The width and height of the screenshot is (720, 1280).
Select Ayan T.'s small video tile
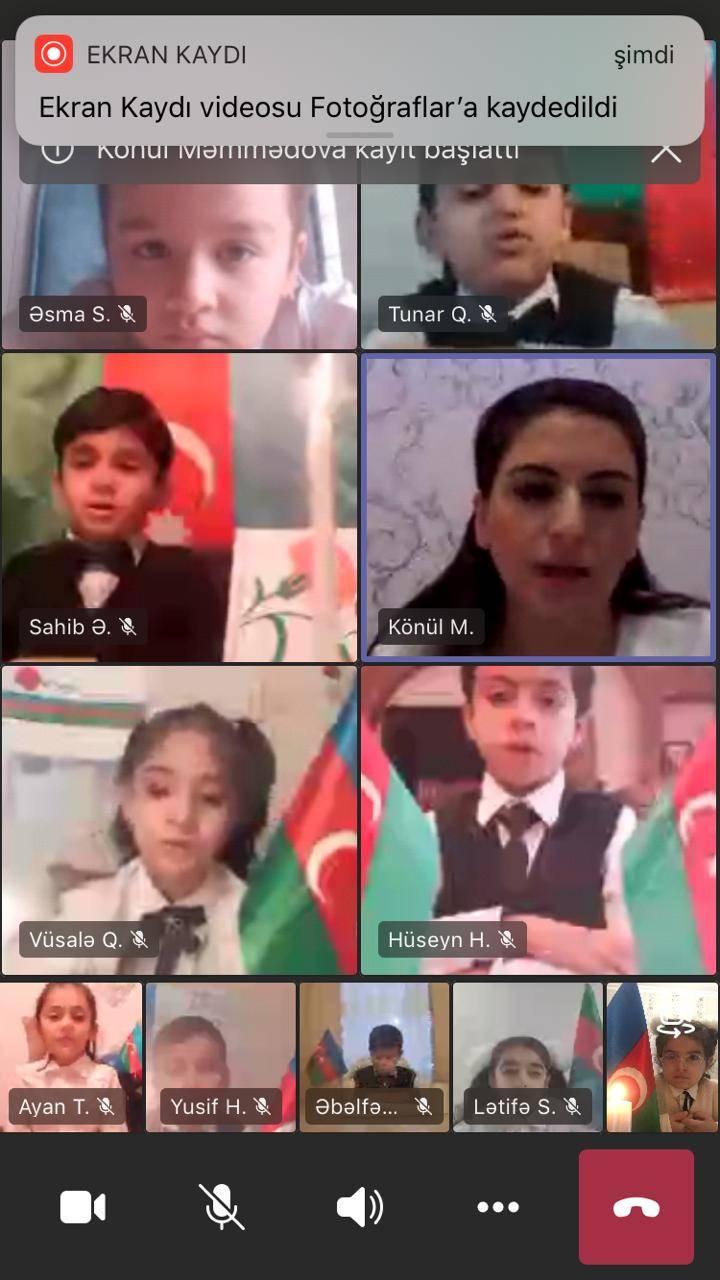point(72,1057)
